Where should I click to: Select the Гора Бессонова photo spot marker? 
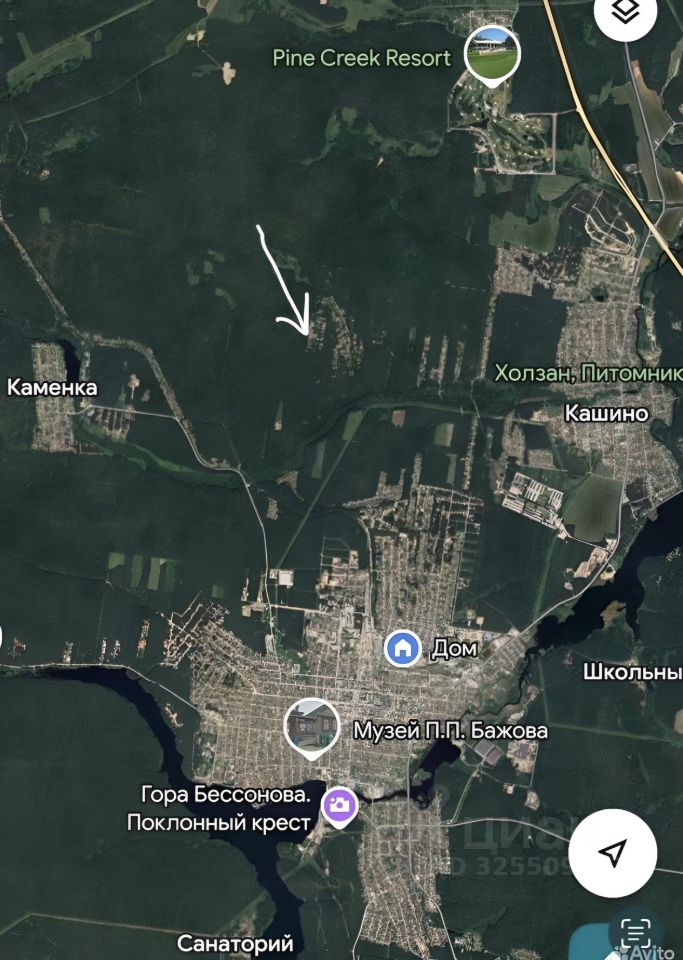340,805
